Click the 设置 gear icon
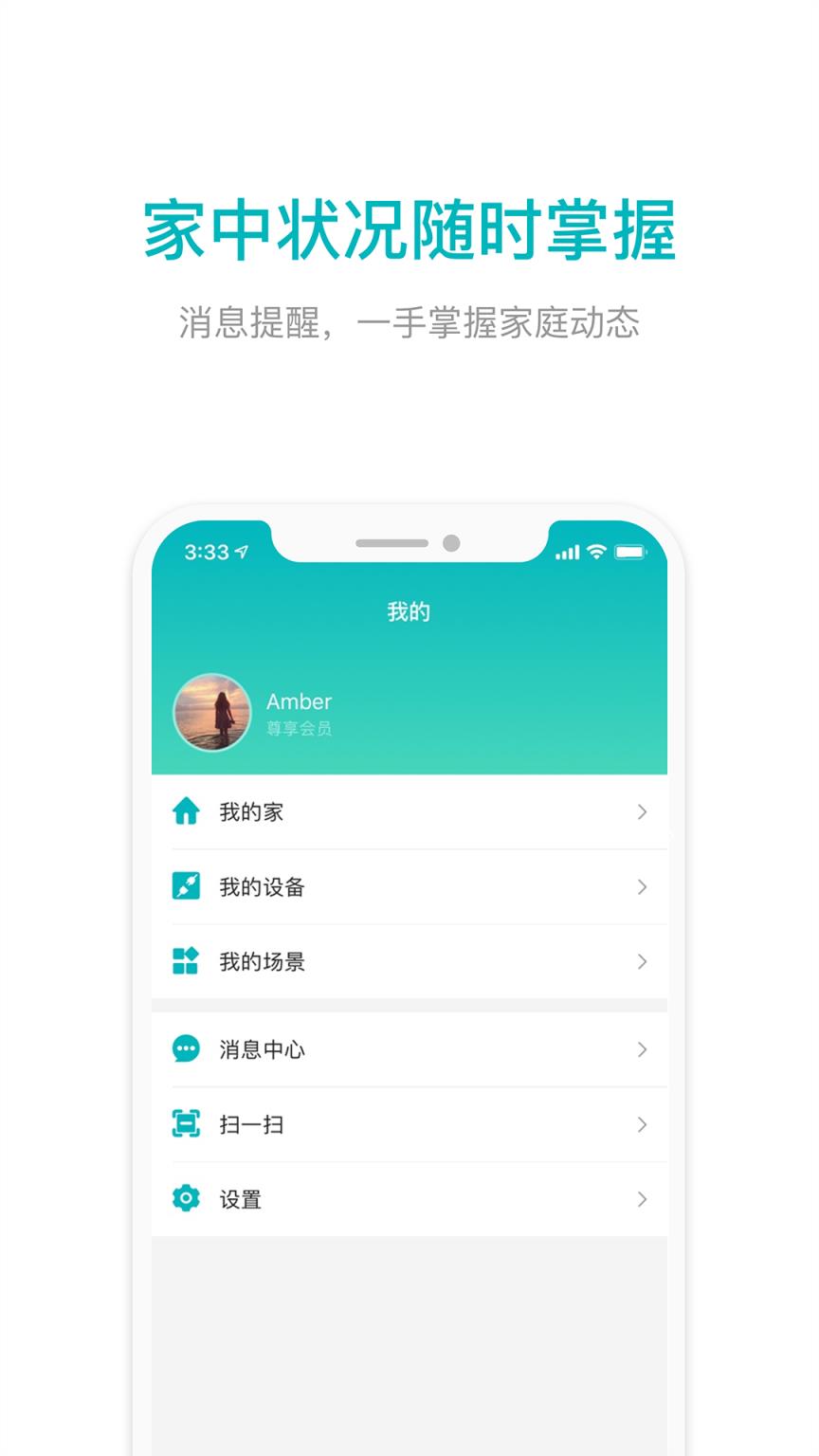Screen dimensions: 819x1456 [186, 1198]
